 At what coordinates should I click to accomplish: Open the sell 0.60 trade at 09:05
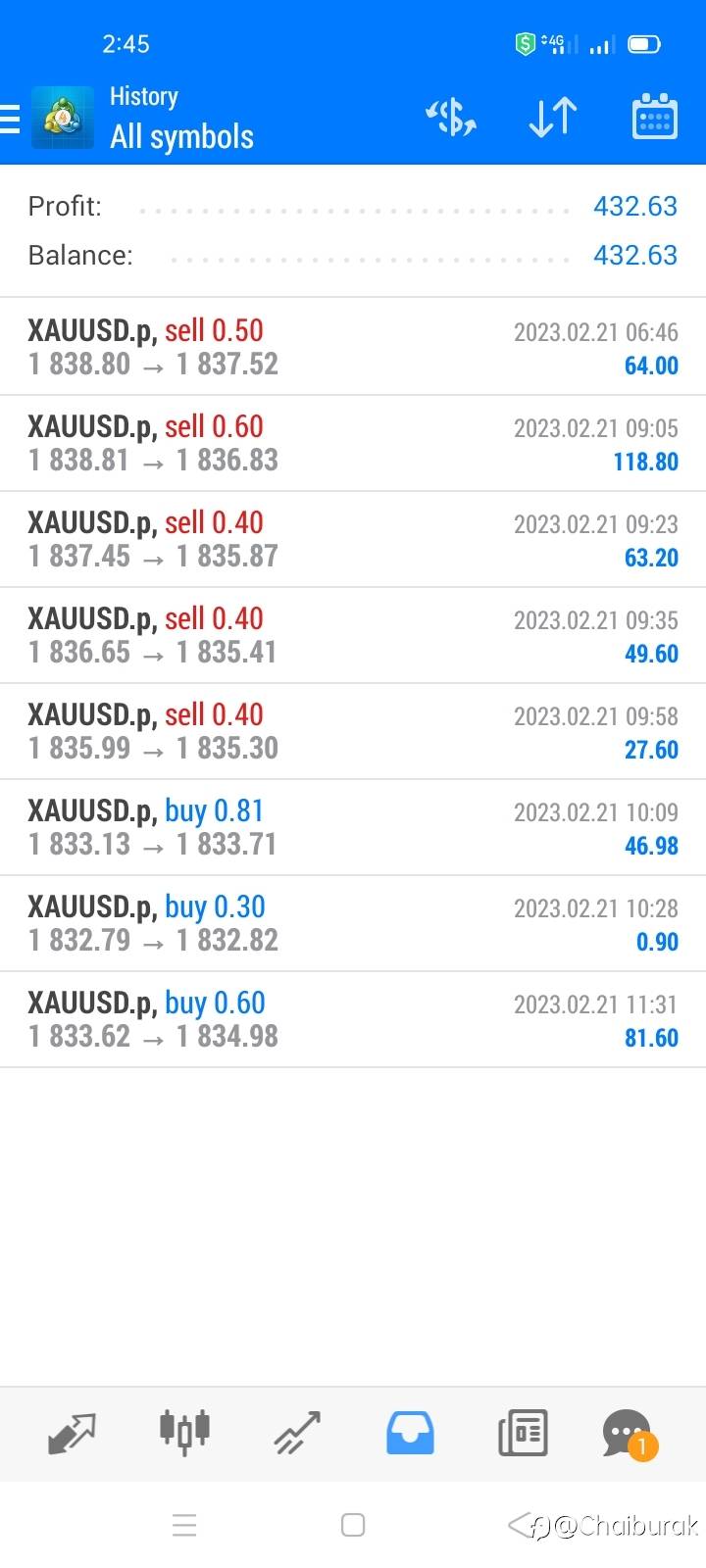tap(353, 443)
